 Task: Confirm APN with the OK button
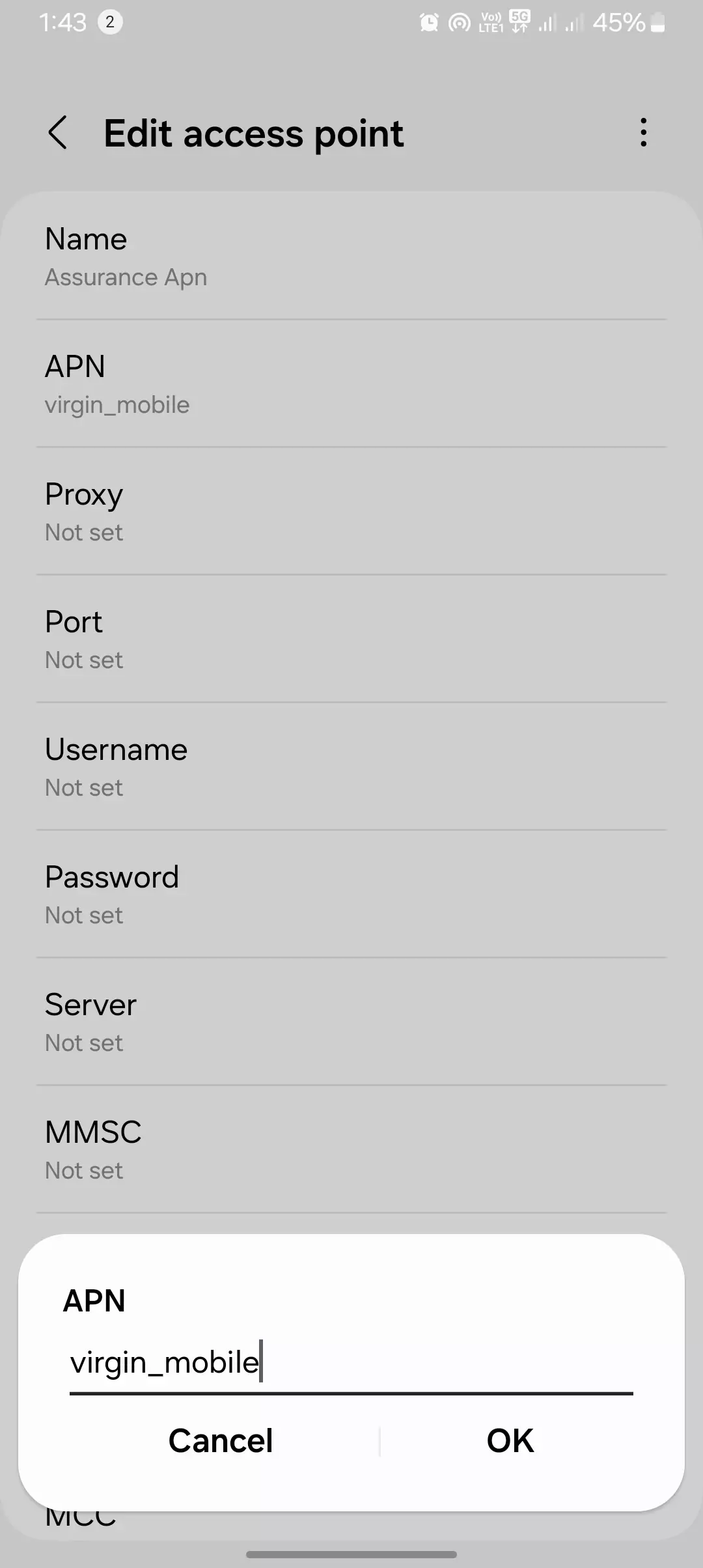pos(510,1440)
